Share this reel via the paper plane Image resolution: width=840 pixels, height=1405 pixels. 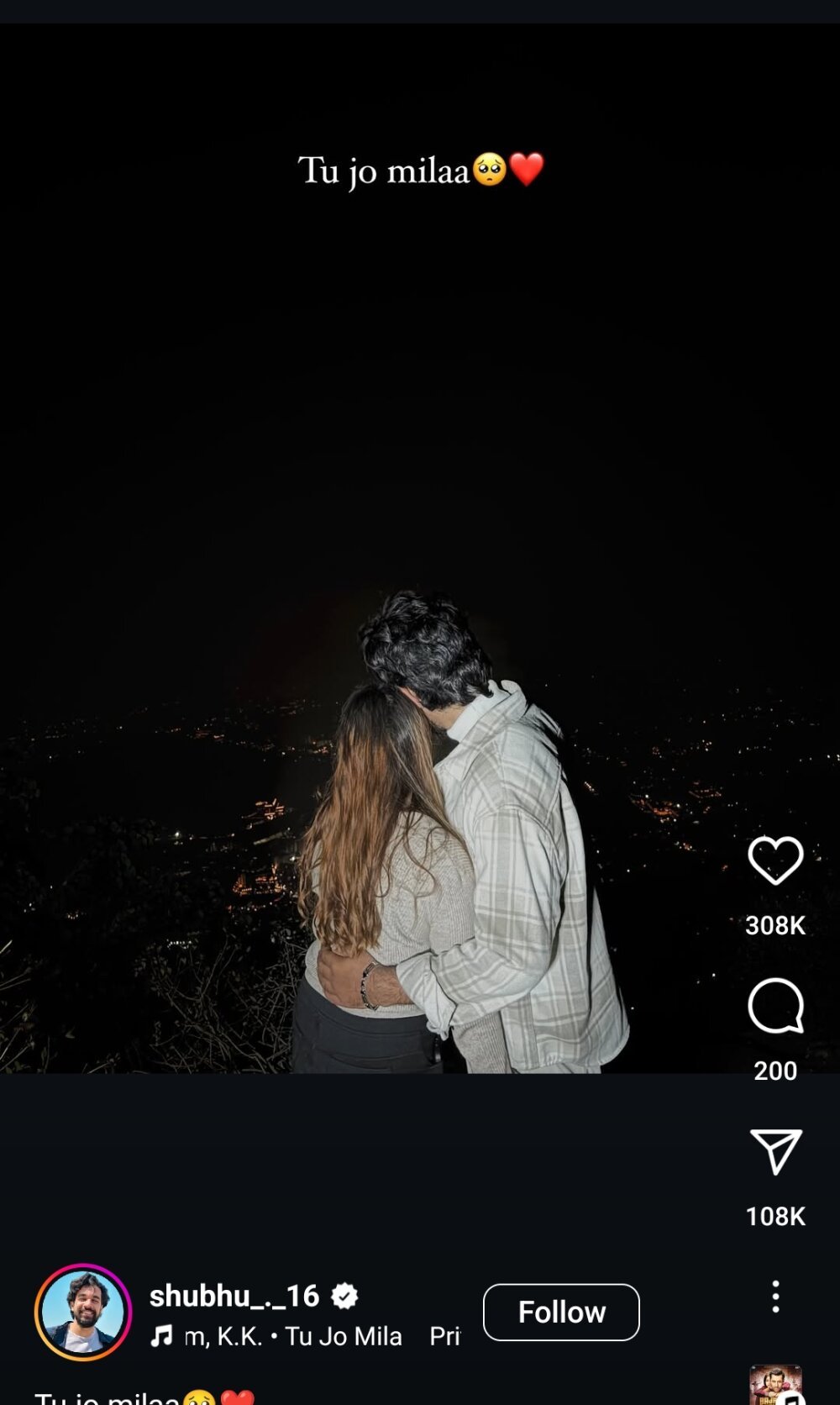tap(775, 1151)
